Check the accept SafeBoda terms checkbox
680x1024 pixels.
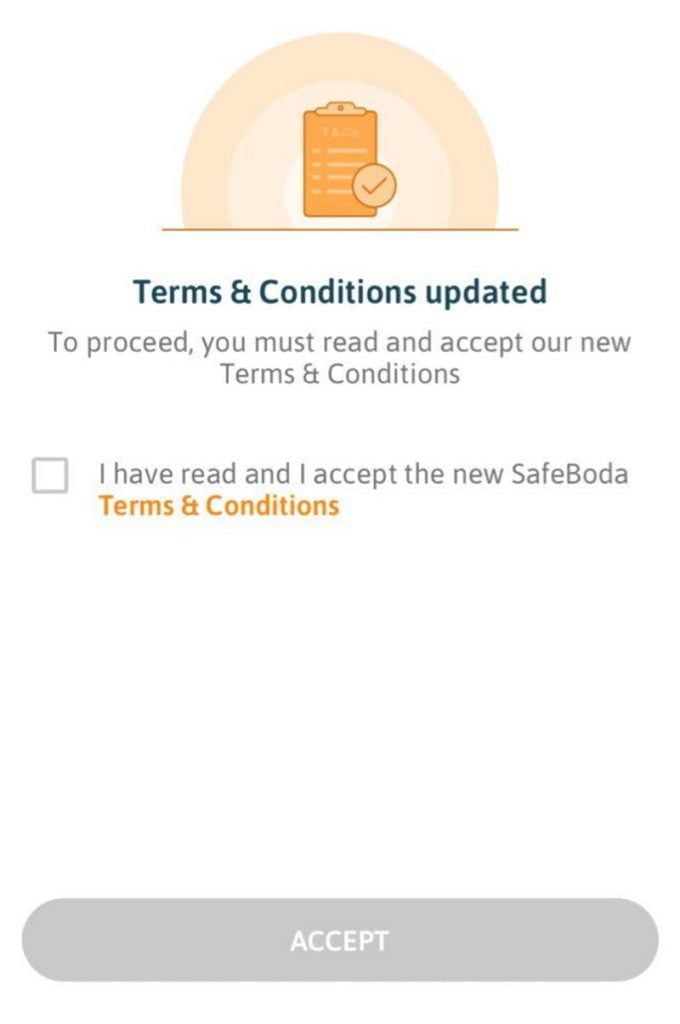point(50,475)
